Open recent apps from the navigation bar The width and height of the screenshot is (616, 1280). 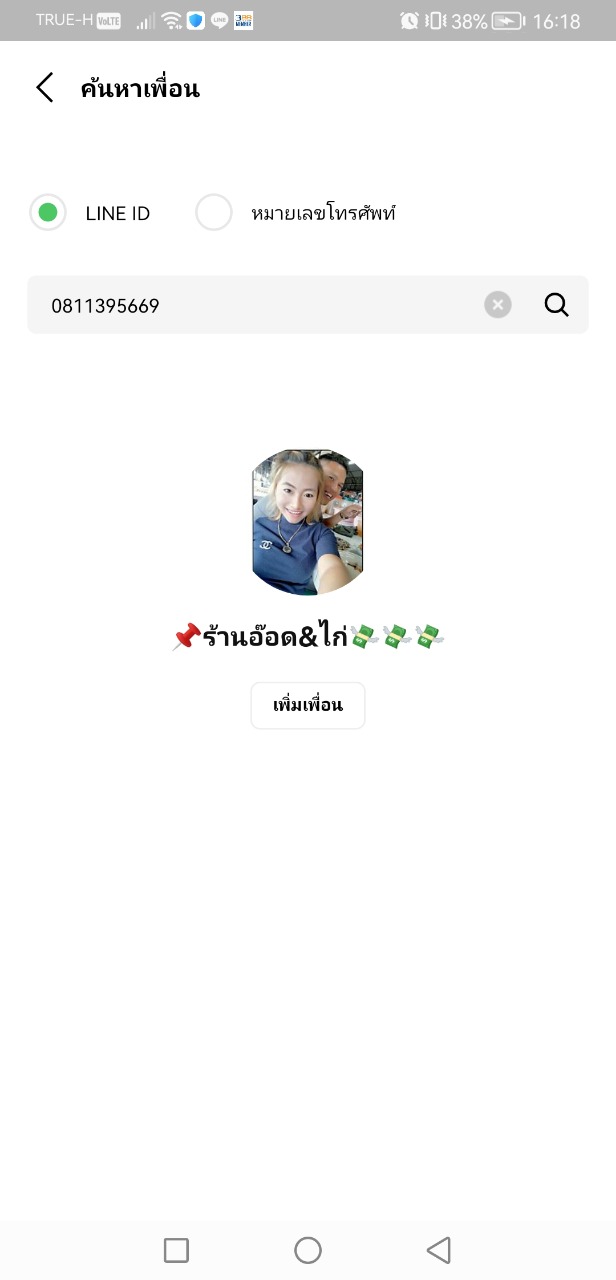(x=176, y=1250)
